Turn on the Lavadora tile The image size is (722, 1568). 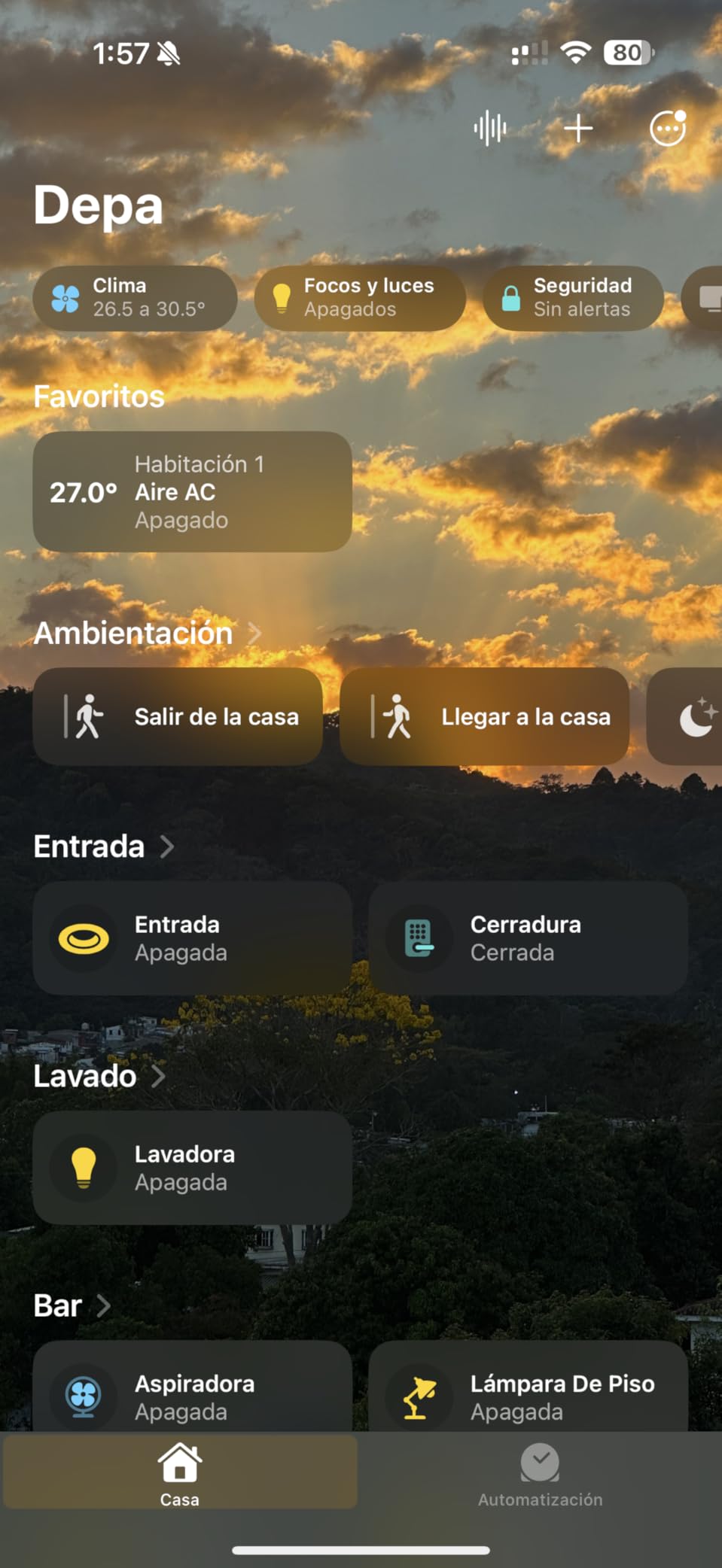(84, 1168)
